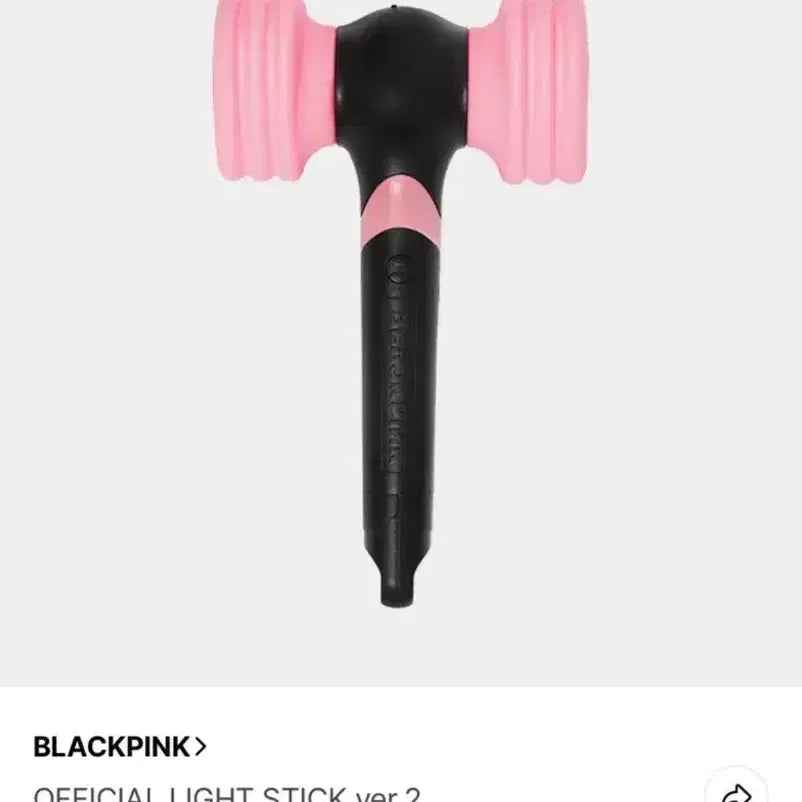Viewport: 802px width, 802px height.
Task: Share this light stick product
Action: (736, 791)
